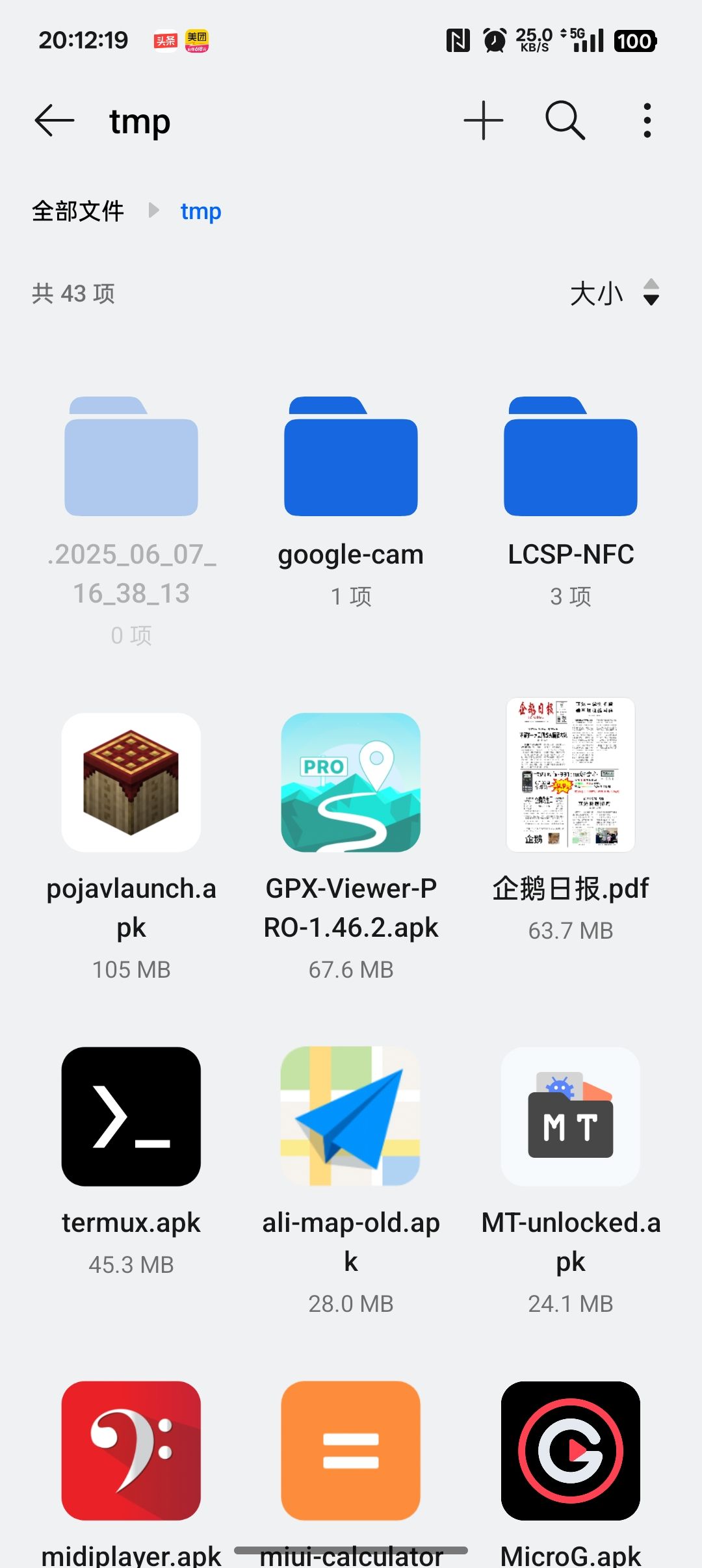
Task: Open 企鹅日报.pdf document
Action: (571, 775)
